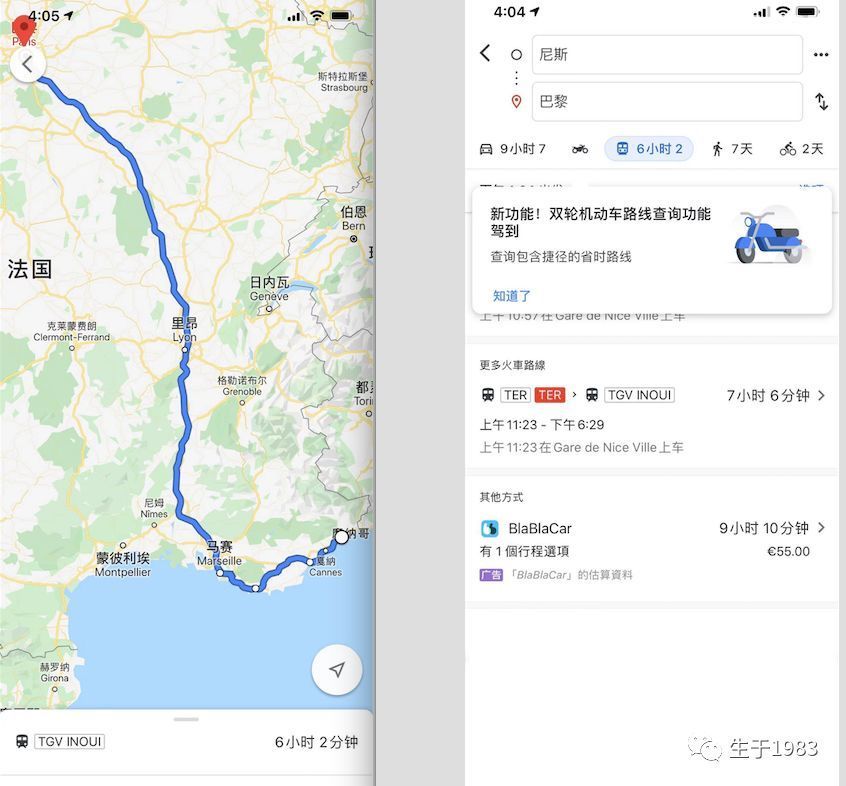This screenshot has height=786, width=846.
Task: Switch to walking mode, 7天
Action: pos(732,149)
